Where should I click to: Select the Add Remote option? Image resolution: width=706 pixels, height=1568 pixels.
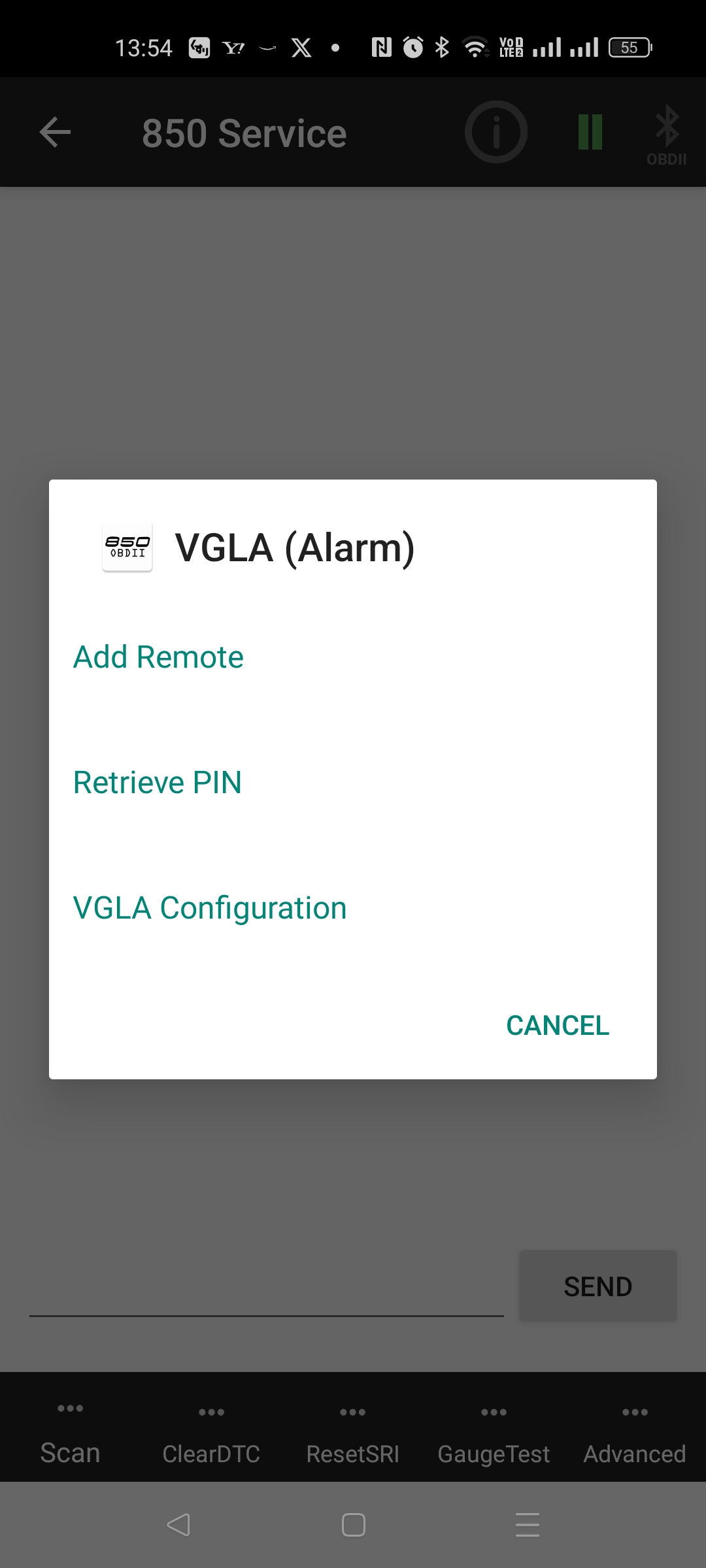[158, 657]
